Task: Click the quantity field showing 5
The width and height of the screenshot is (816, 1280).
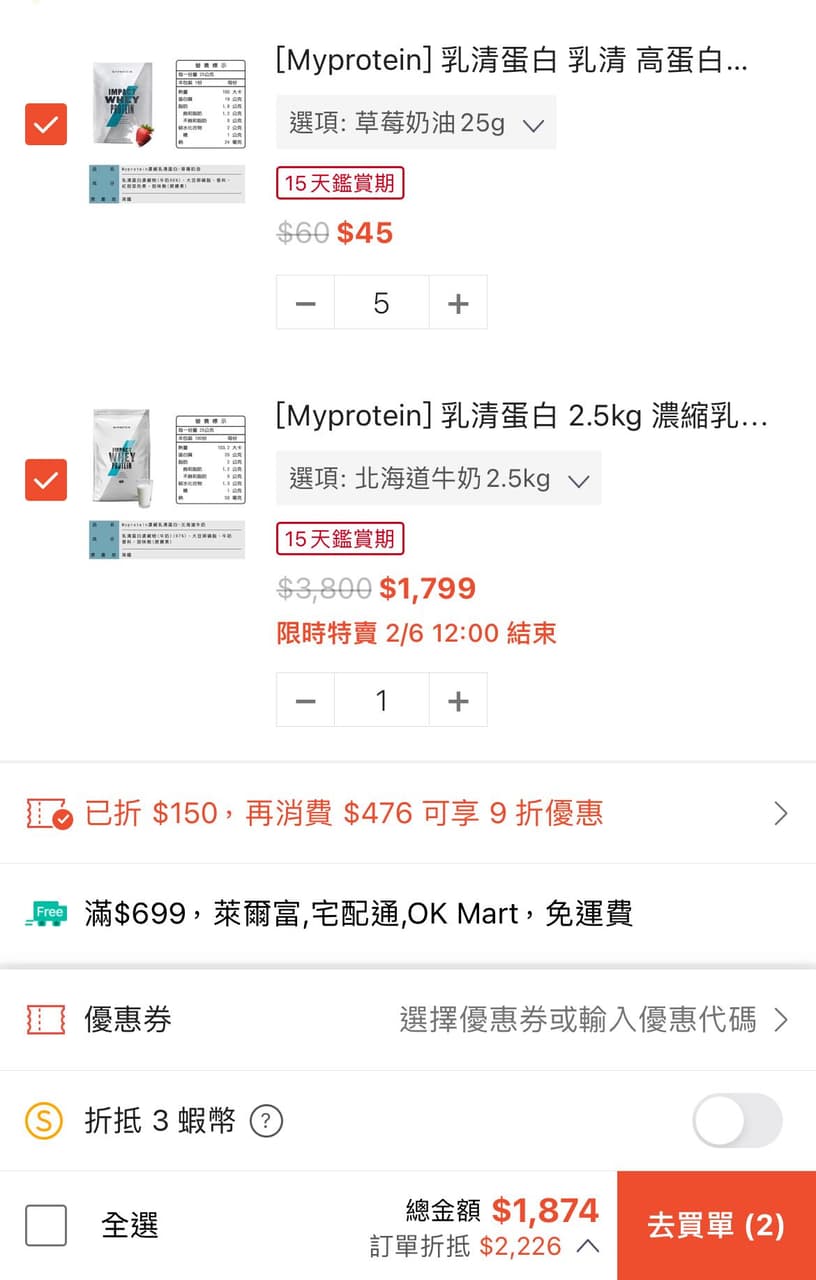Action: [381, 302]
